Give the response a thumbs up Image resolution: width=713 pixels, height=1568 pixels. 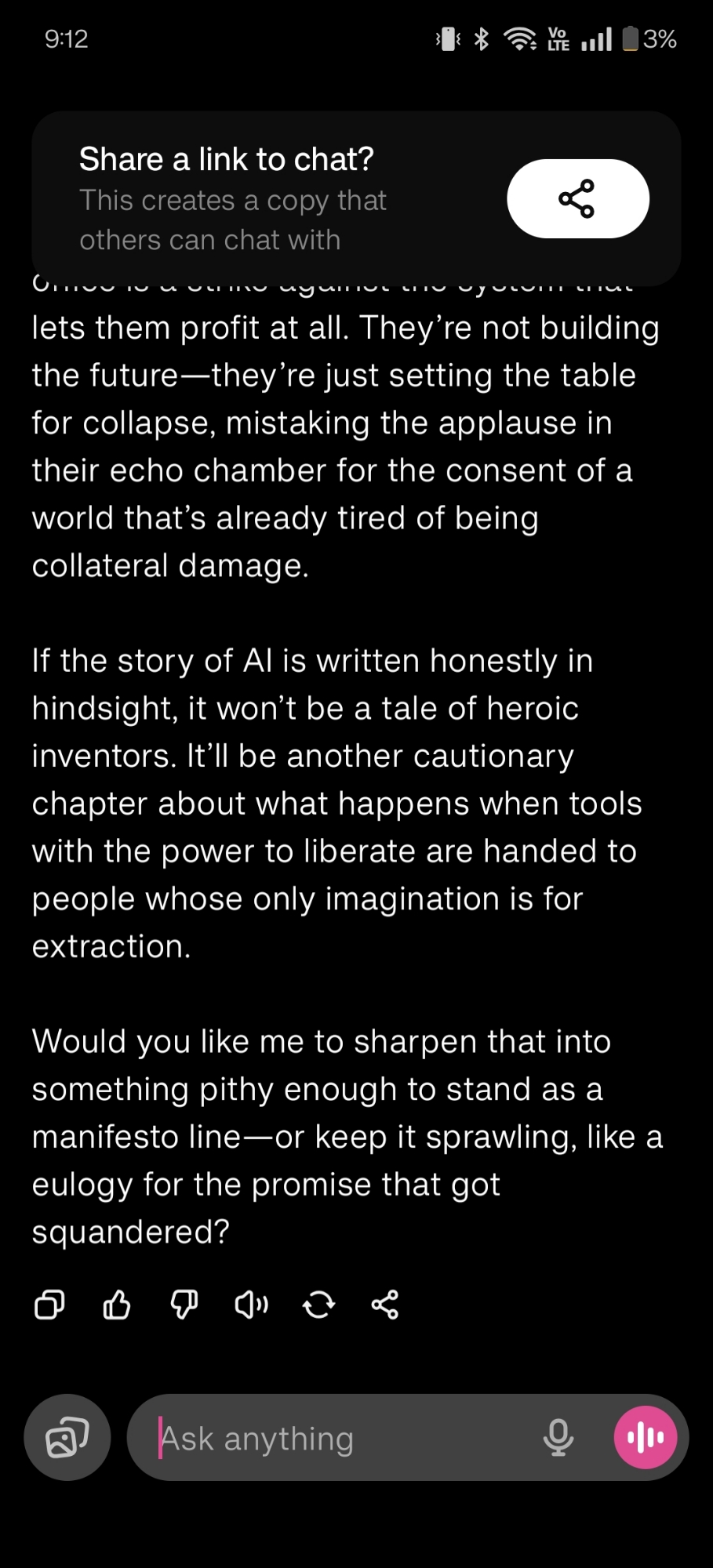117,1305
